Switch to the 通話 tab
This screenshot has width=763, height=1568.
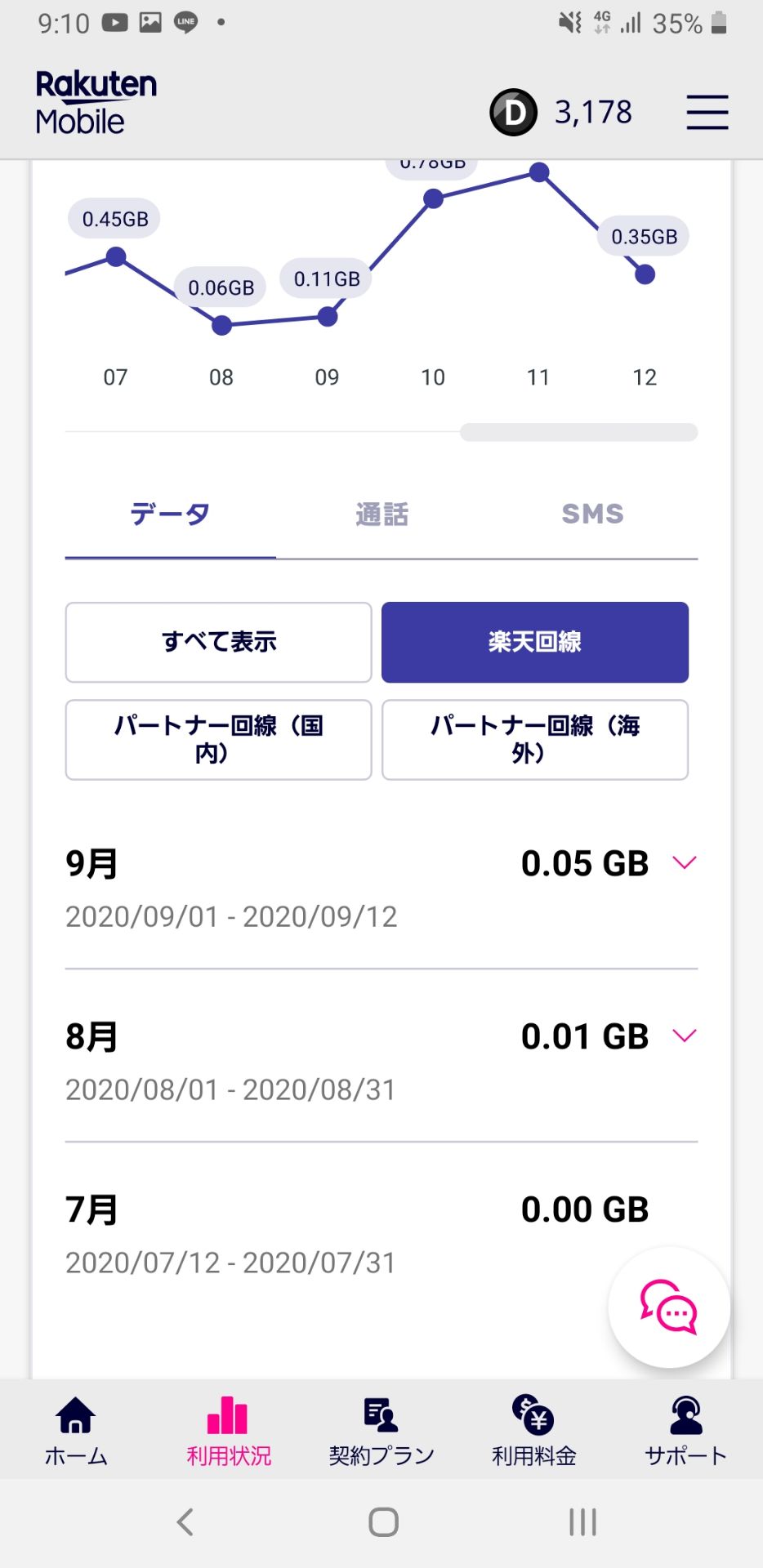tap(381, 514)
